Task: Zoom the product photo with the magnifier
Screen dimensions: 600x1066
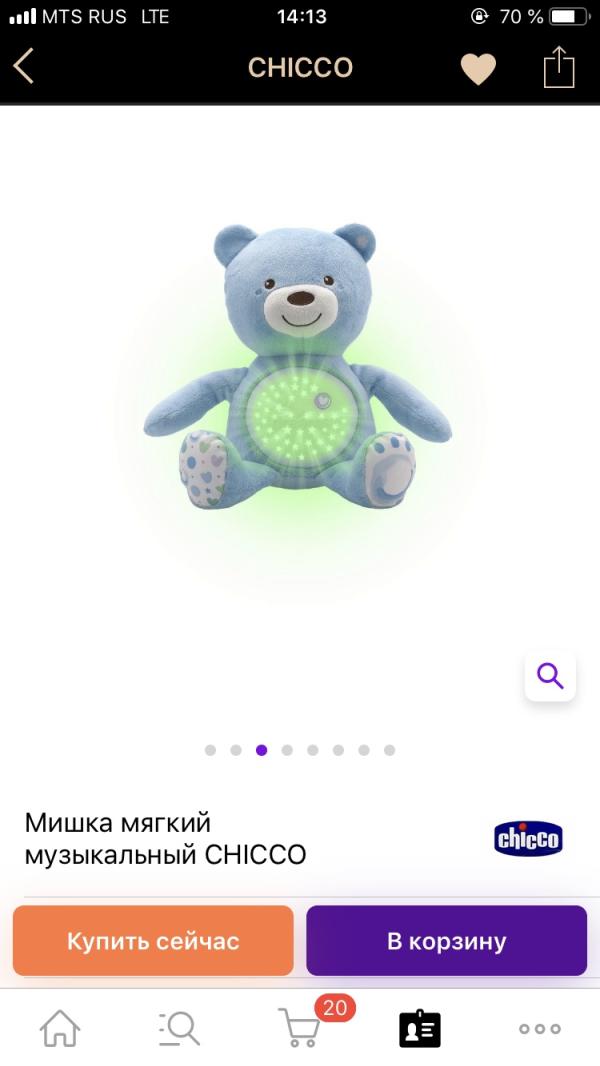Action: 550,675
